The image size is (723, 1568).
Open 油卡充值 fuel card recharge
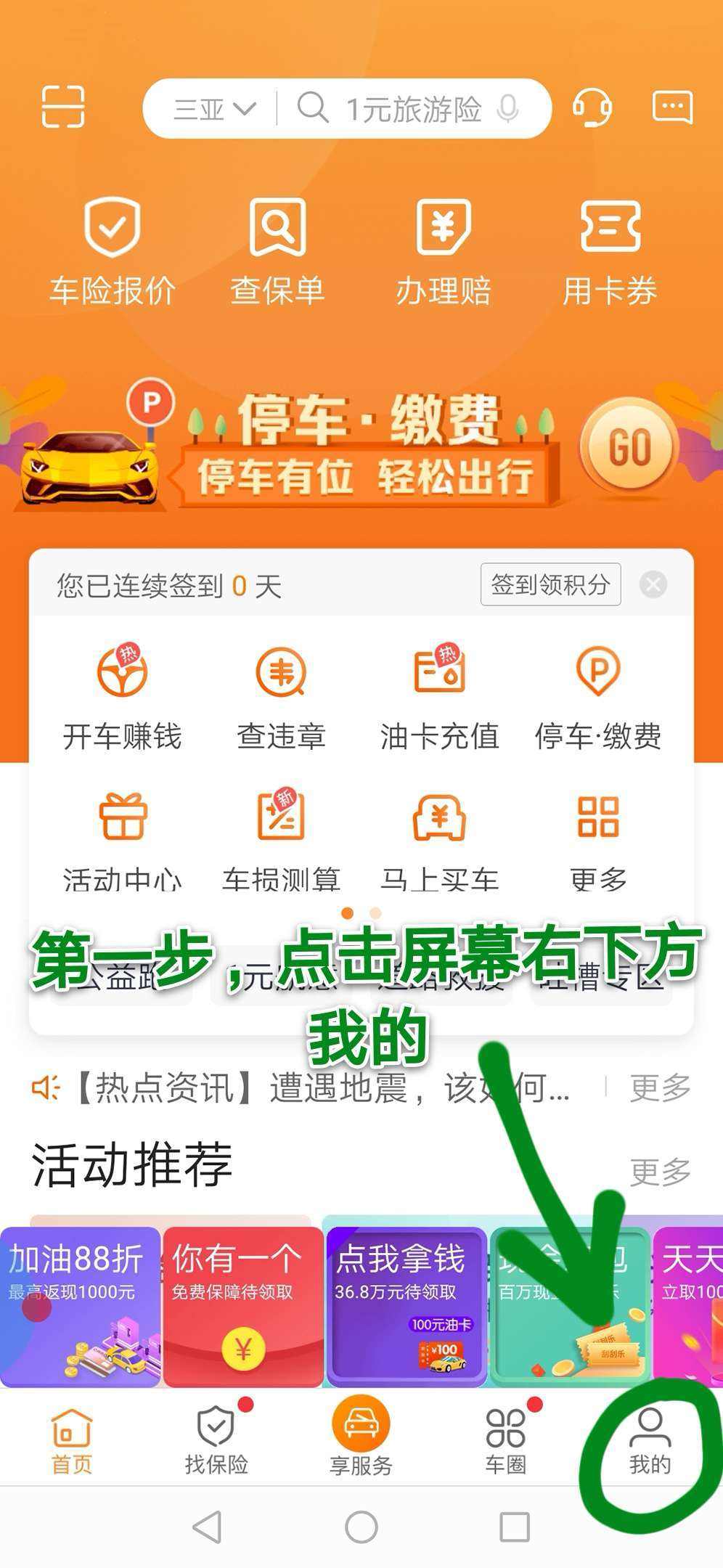439,691
